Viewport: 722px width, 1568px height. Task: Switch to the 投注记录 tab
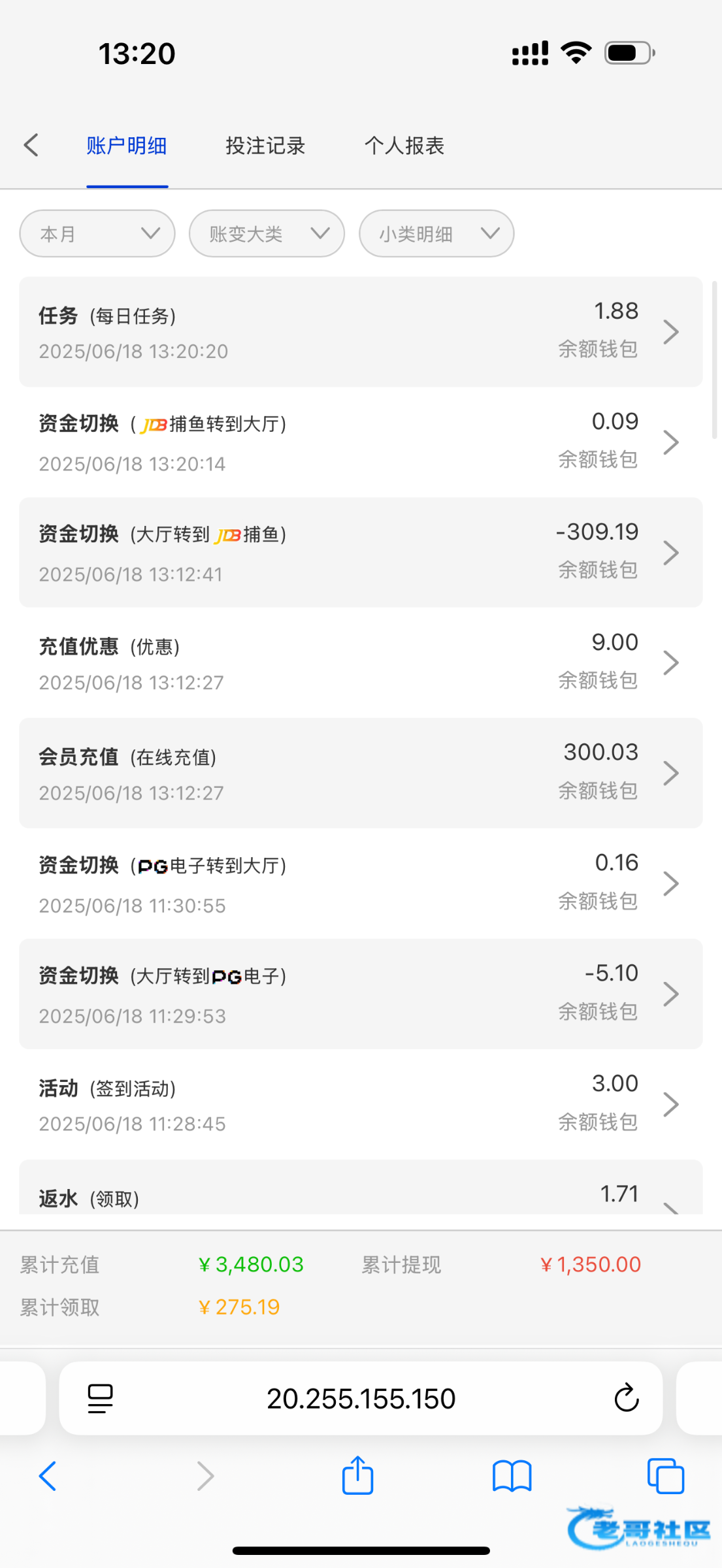(x=265, y=146)
